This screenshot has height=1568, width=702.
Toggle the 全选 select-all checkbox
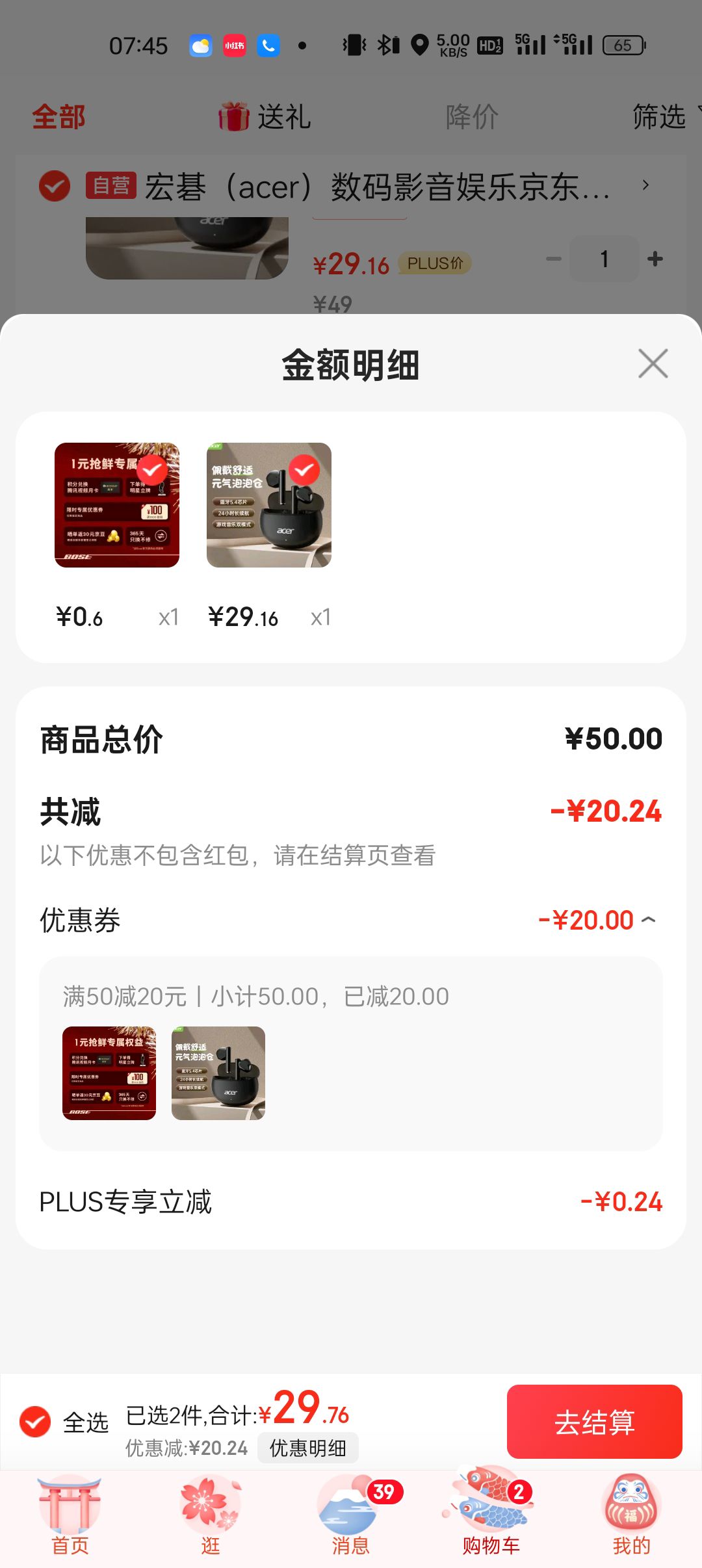point(35,1422)
